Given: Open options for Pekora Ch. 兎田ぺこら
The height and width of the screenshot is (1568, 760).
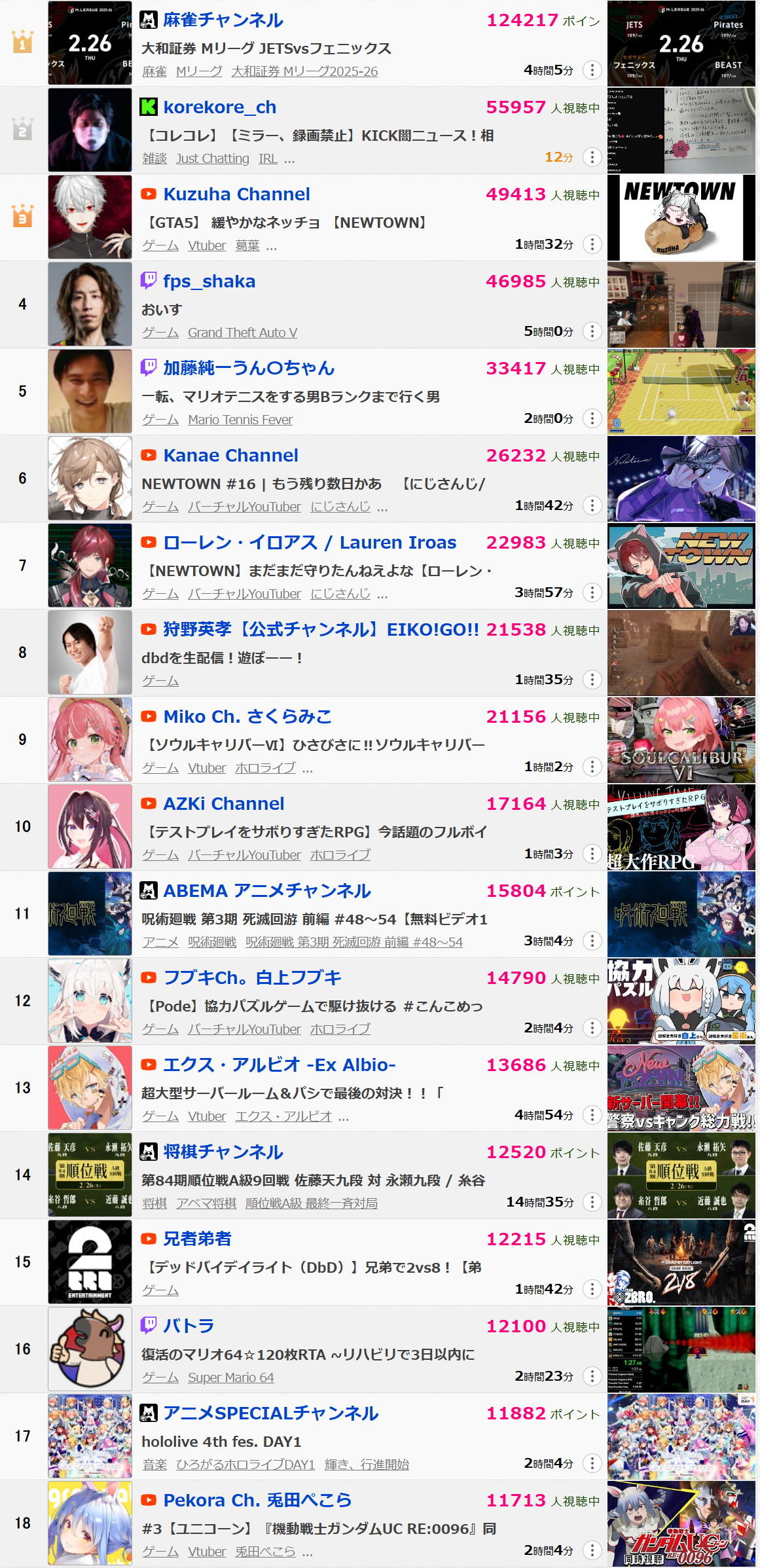Looking at the screenshot, I should click(x=592, y=1550).
